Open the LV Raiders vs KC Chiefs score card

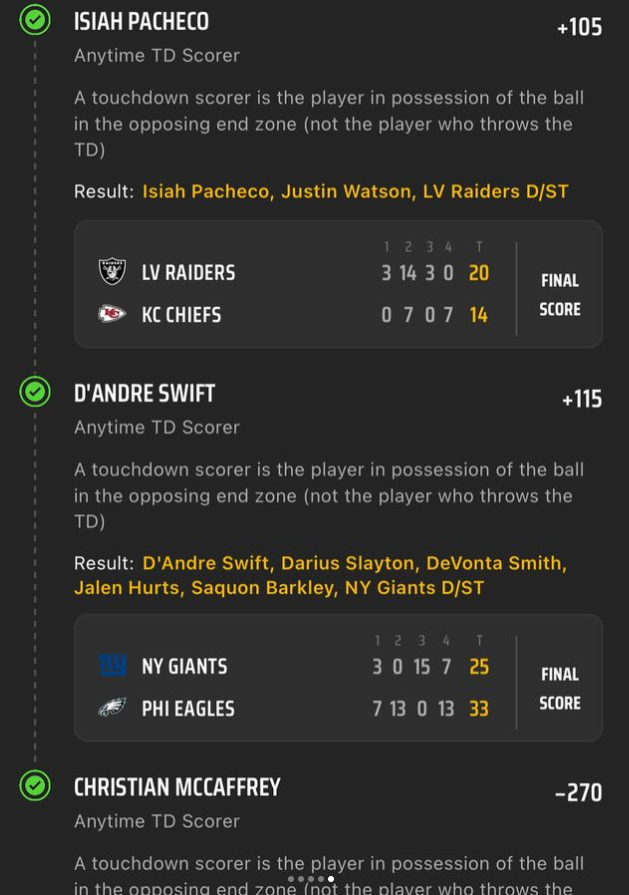tap(338, 285)
